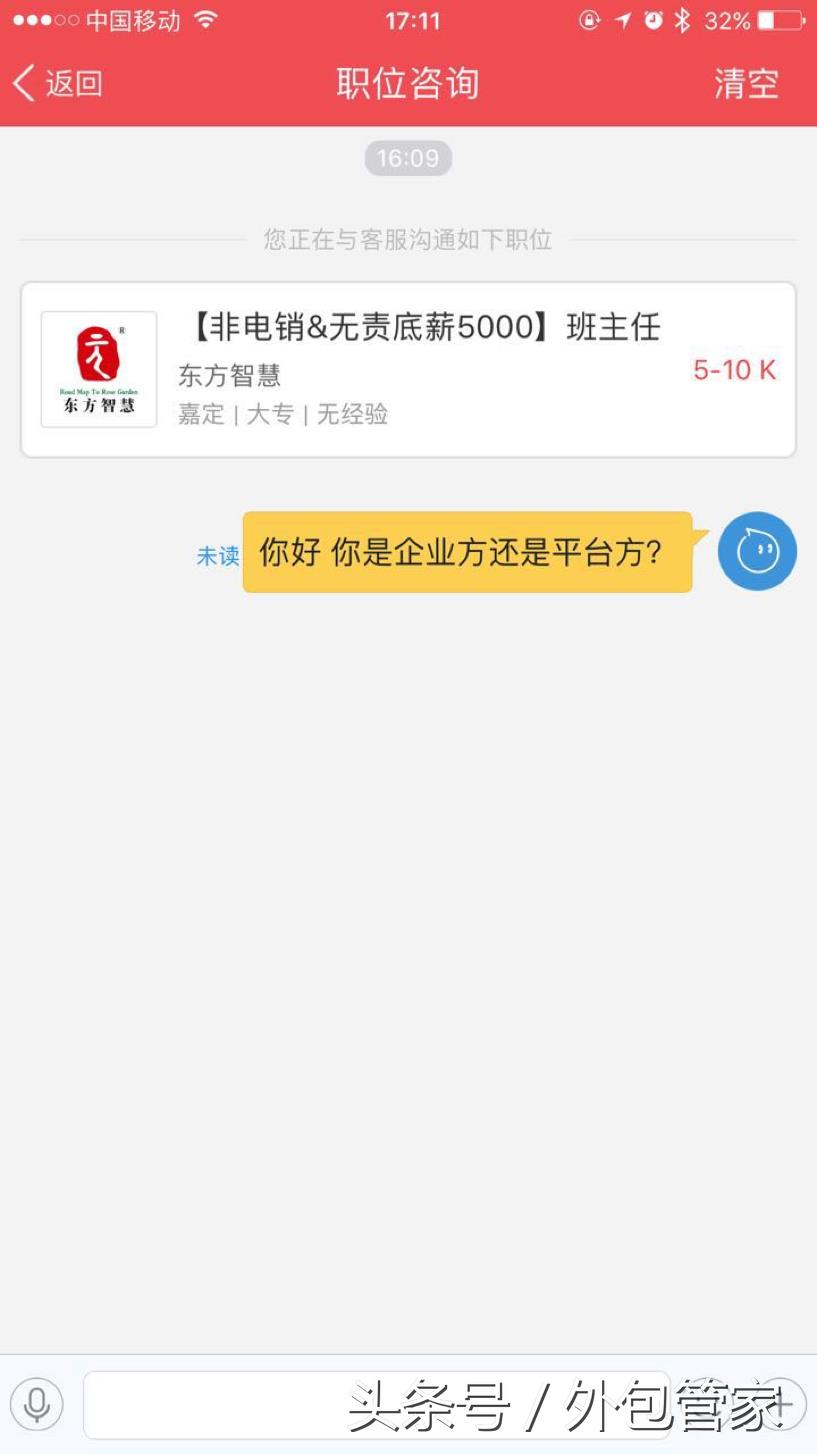Viewport: 817px width, 1454px height.
Task: Go back with the 返回 button
Action: point(58,83)
